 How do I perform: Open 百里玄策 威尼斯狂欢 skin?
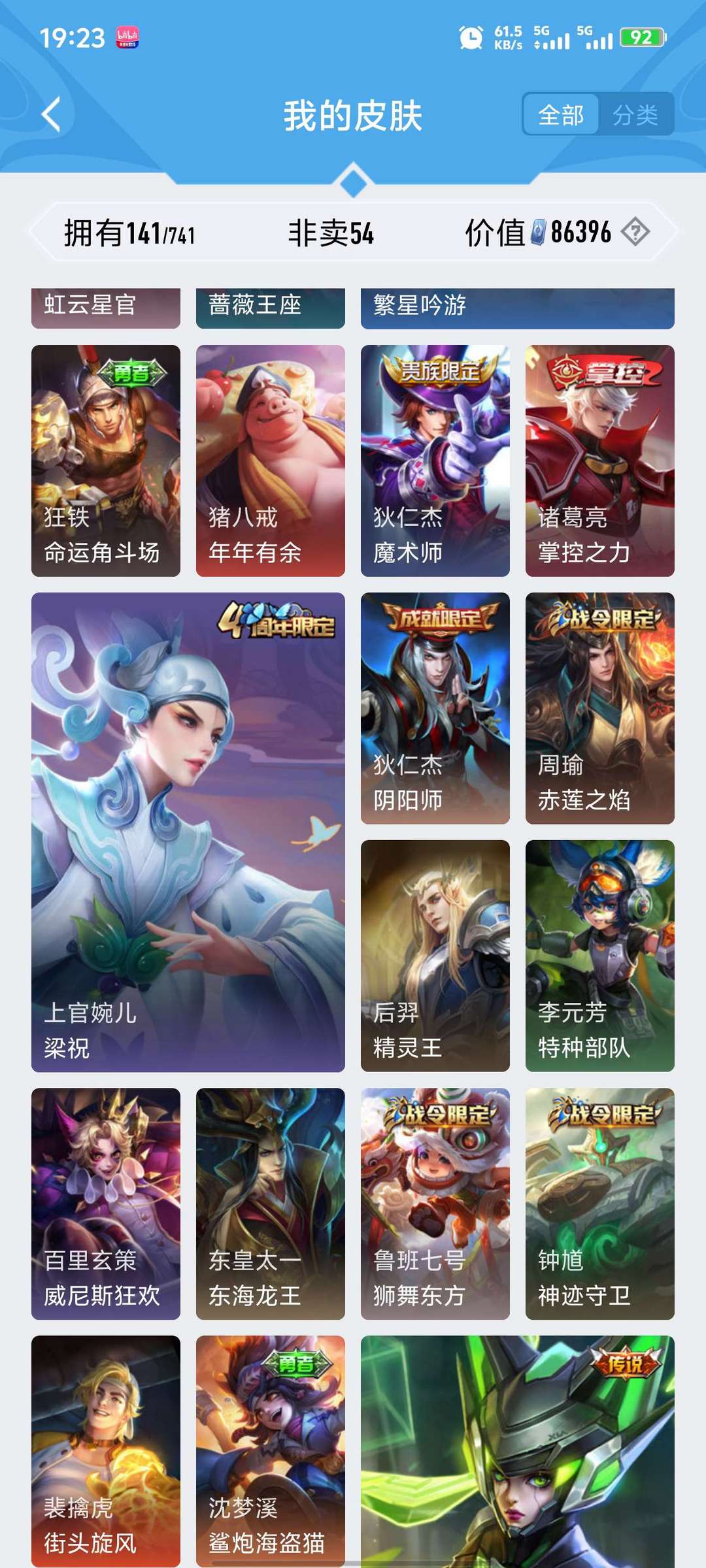click(106, 1203)
